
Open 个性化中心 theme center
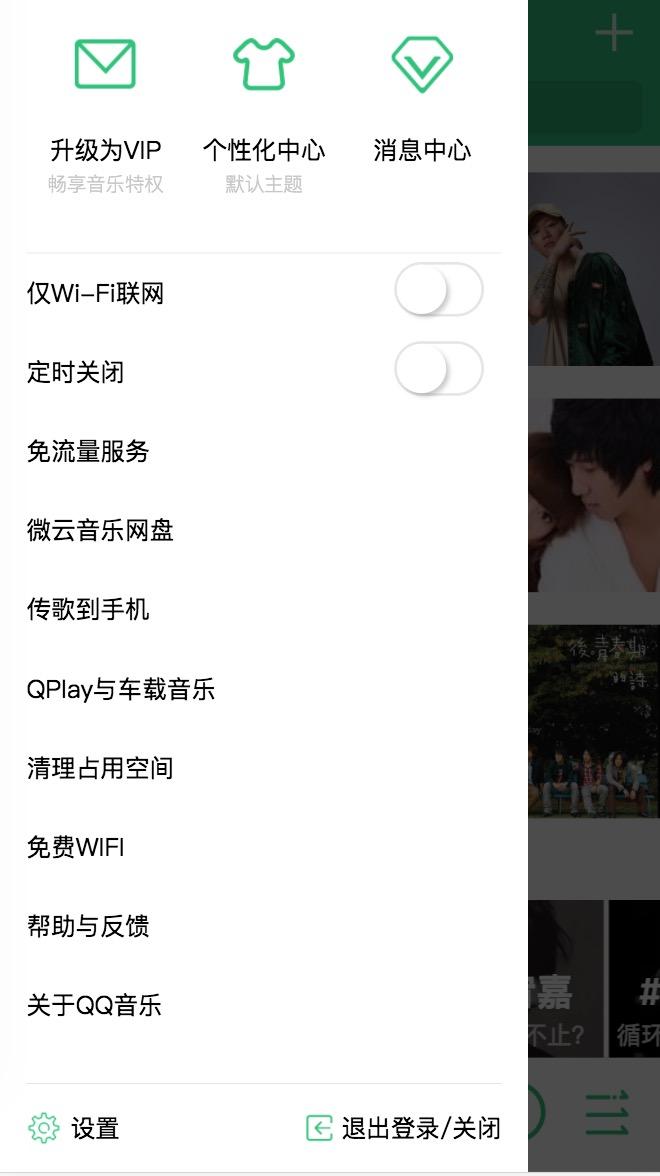click(264, 110)
